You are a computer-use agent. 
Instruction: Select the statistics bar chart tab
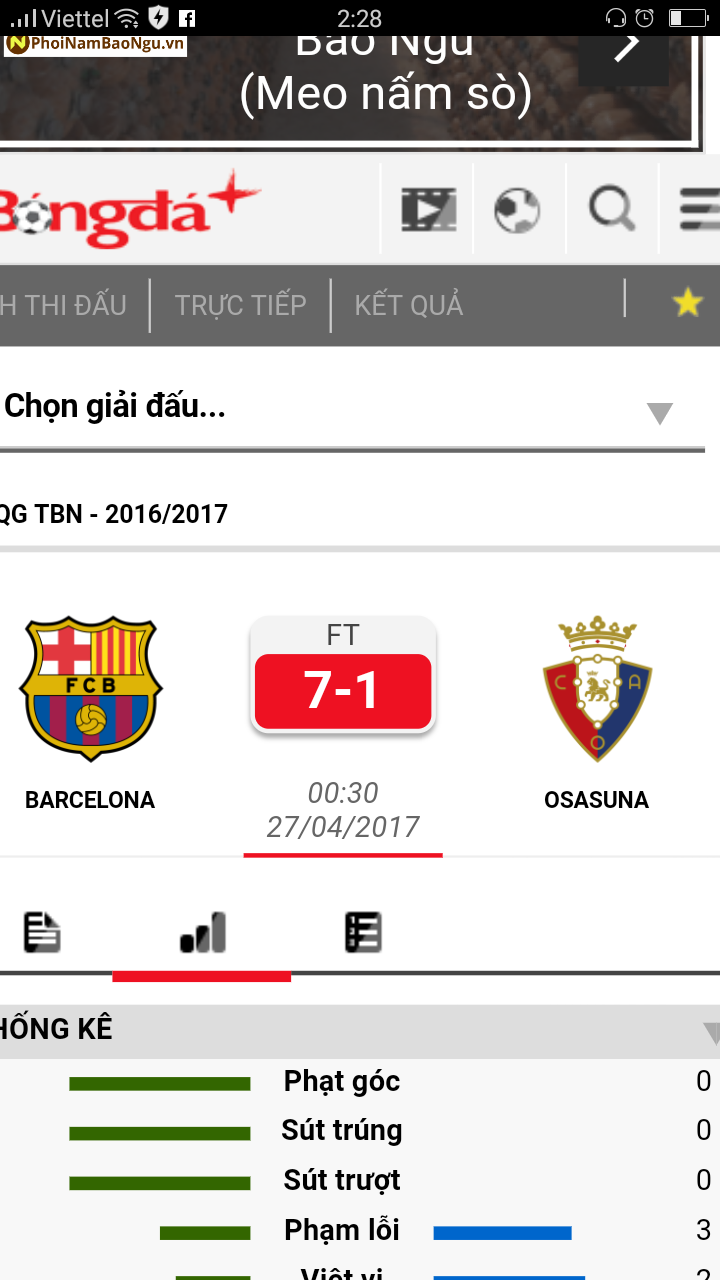click(202, 932)
